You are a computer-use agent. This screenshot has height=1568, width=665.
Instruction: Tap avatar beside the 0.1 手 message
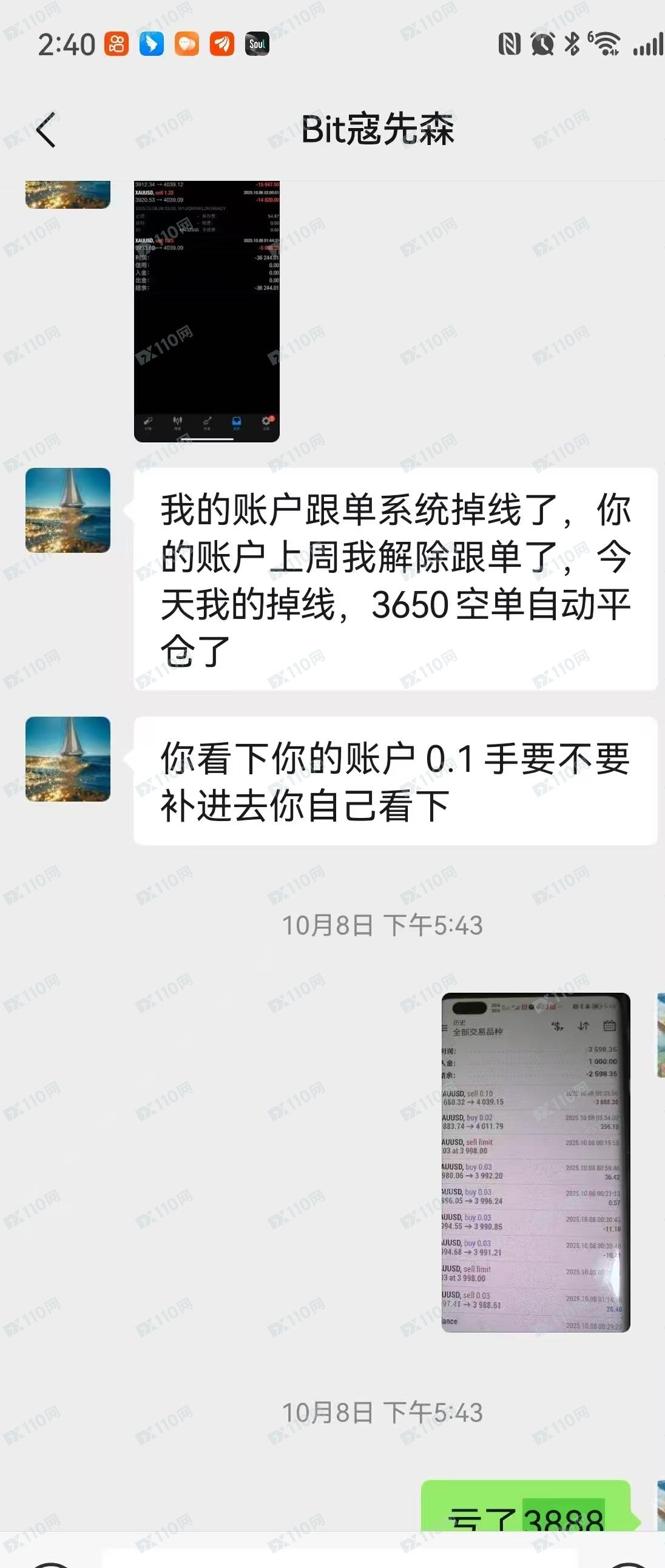pyautogui.click(x=67, y=759)
